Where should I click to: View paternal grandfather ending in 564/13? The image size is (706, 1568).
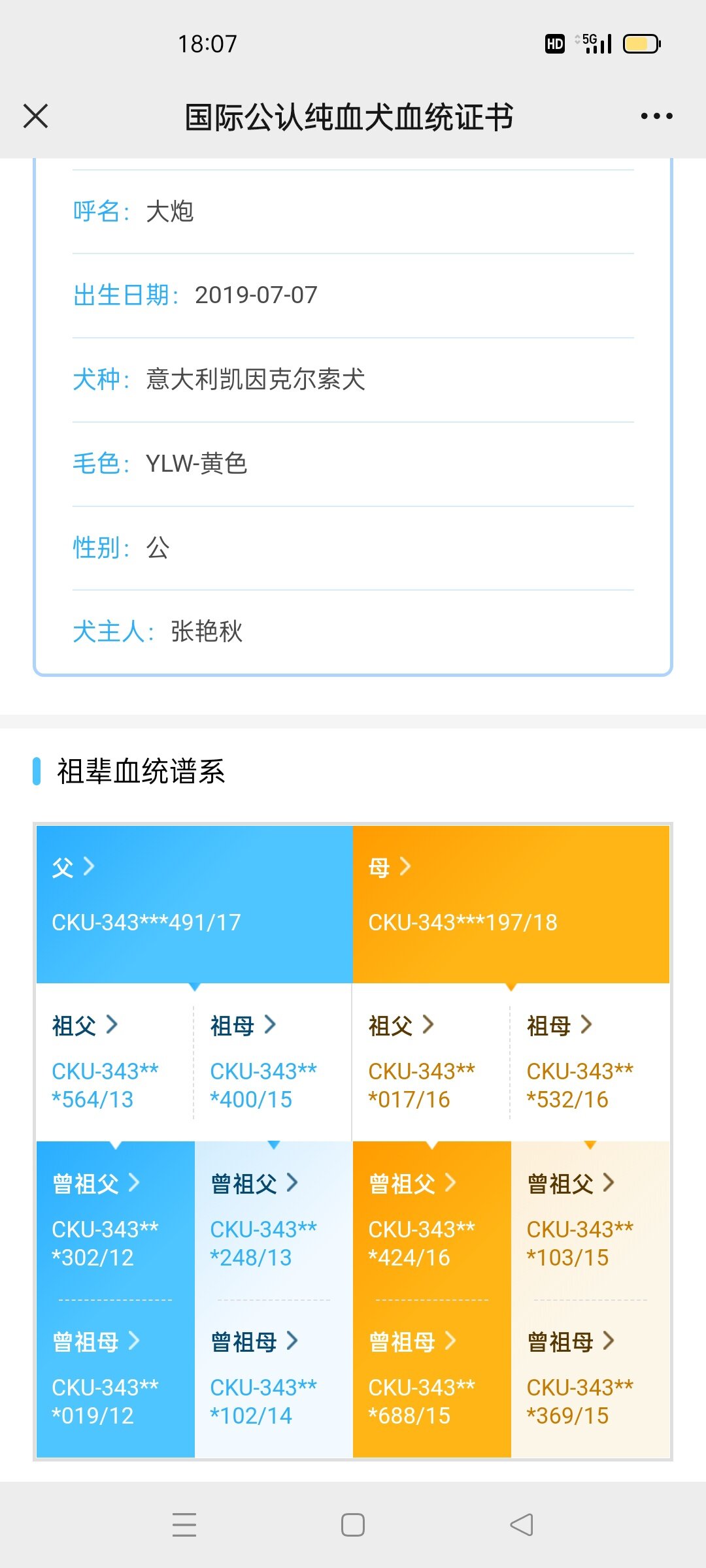tap(115, 1062)
